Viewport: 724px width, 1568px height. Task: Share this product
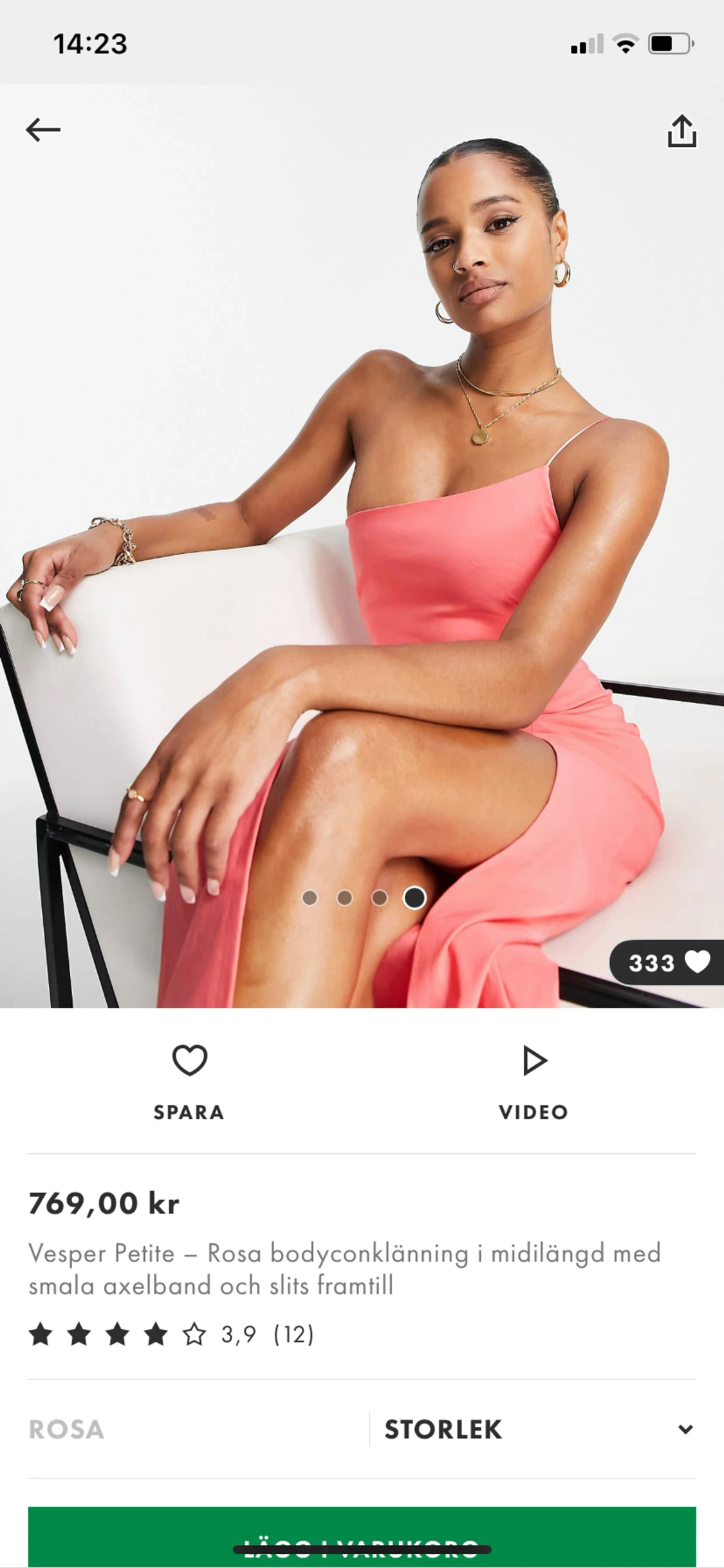point(682,131)
